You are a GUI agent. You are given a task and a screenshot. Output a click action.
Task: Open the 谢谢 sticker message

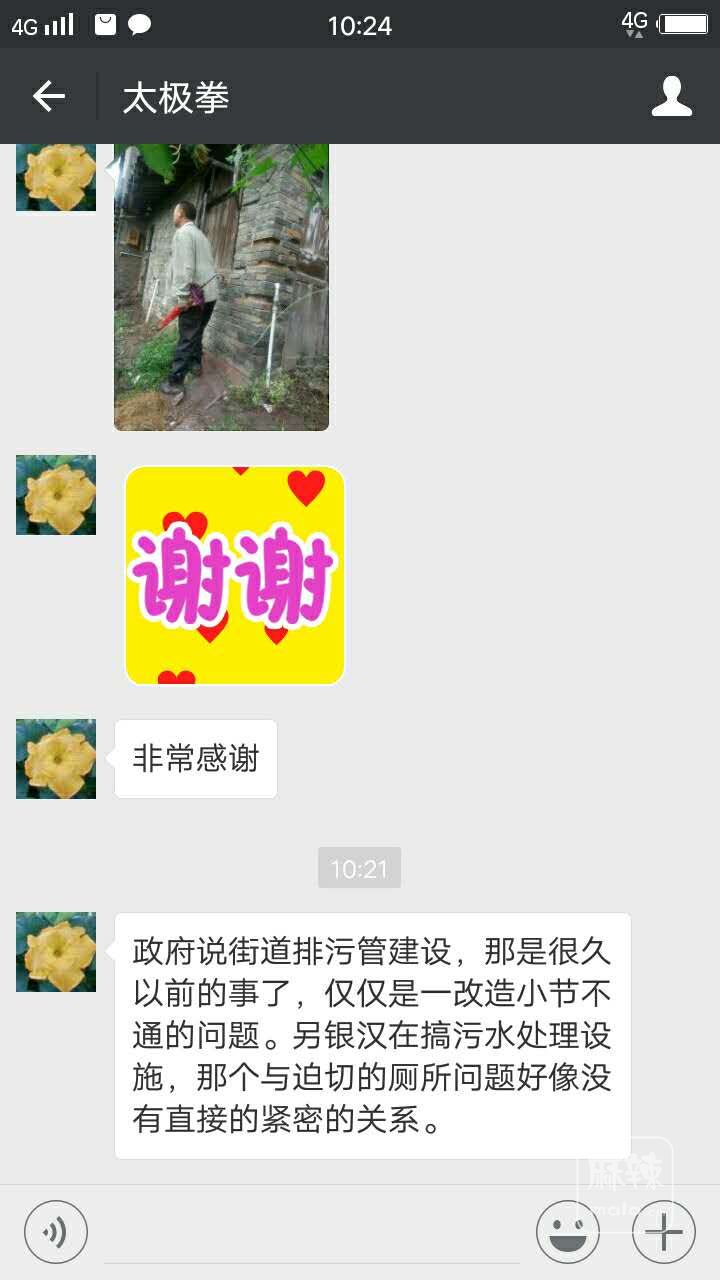[235, 576]
